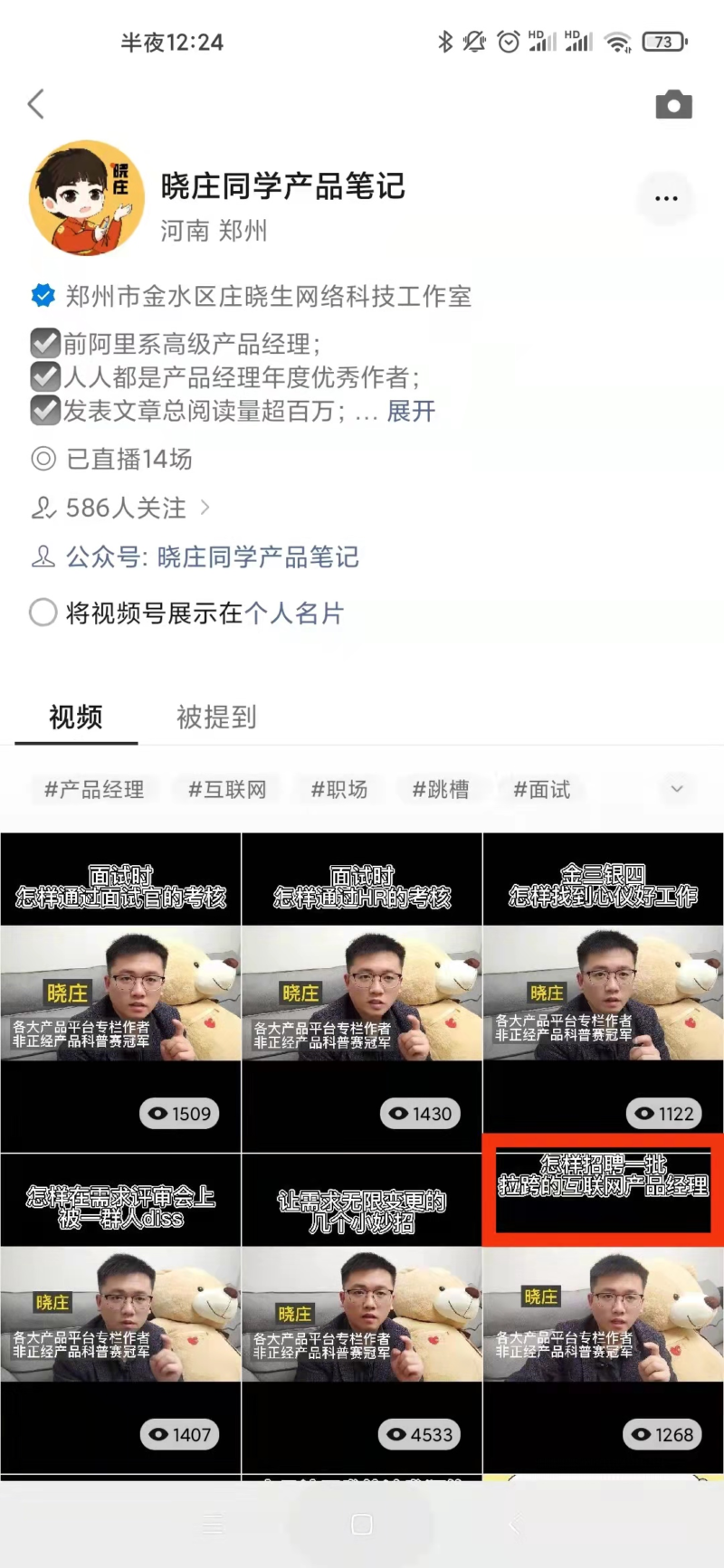Screen dimensions: 724x1568
Task: Expand the hashtag row dropdown arrow
Action: point(676,790)
